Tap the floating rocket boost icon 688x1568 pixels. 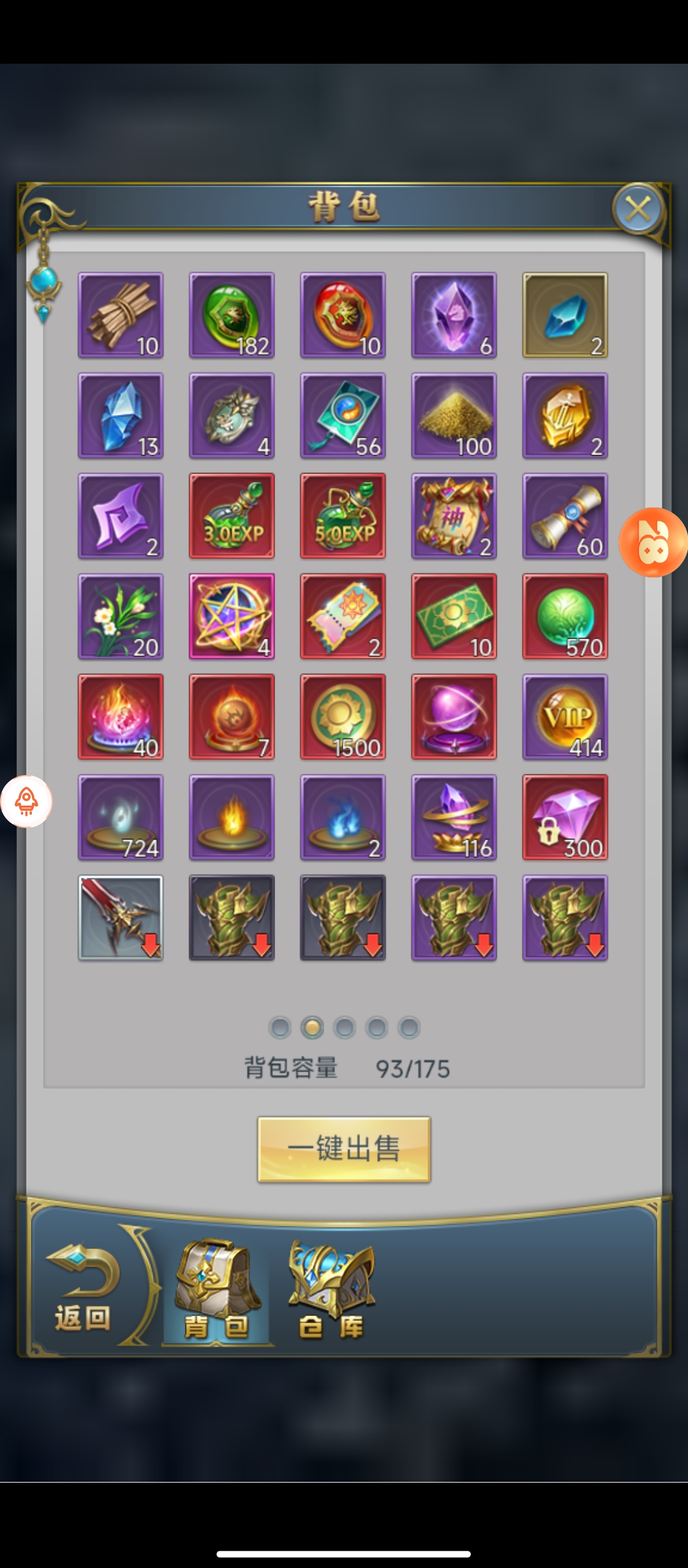[x=26, y=801]
